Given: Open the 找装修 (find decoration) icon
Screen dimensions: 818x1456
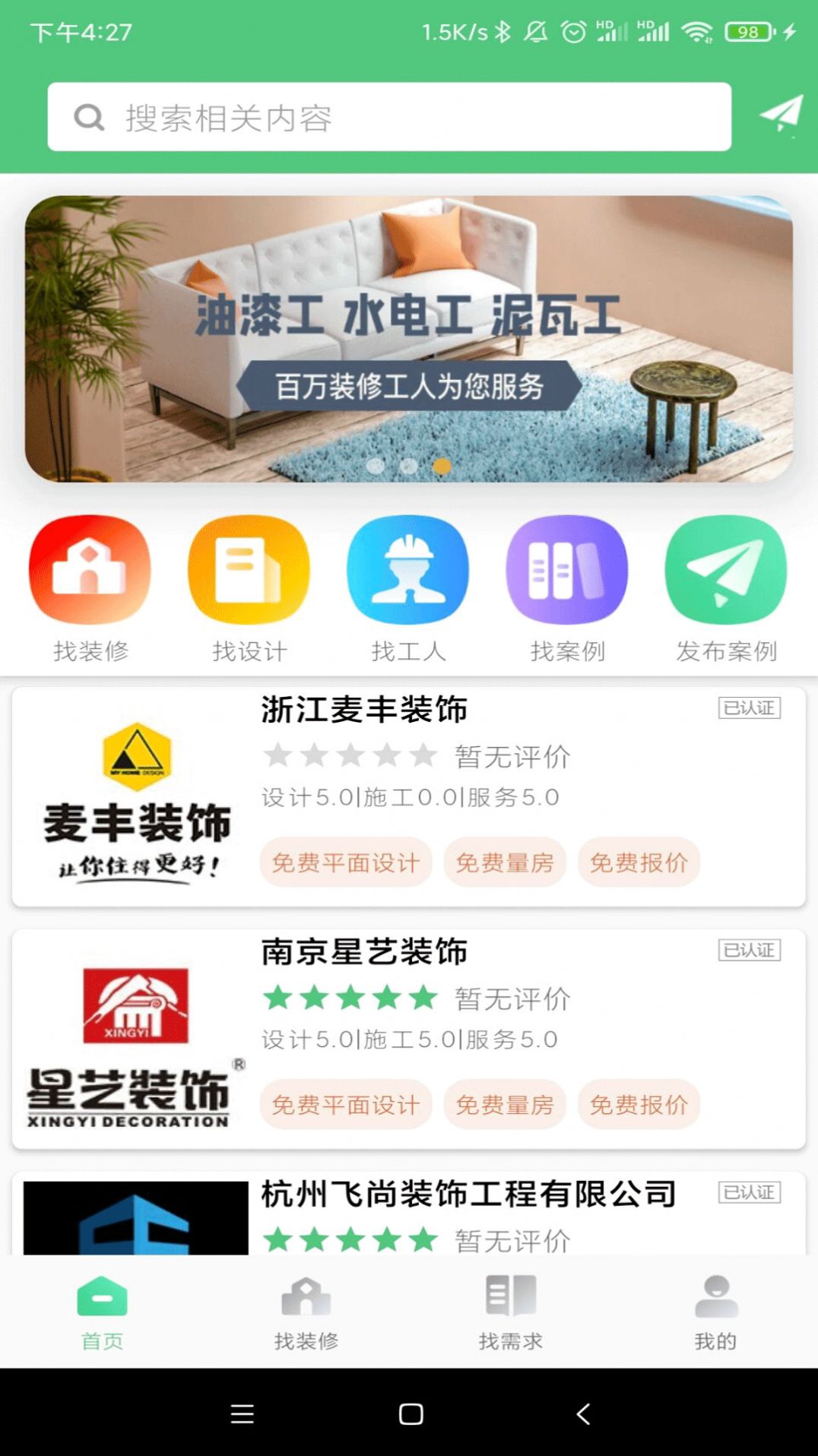Looking at the screenshot, I should (x=90, y=570).
